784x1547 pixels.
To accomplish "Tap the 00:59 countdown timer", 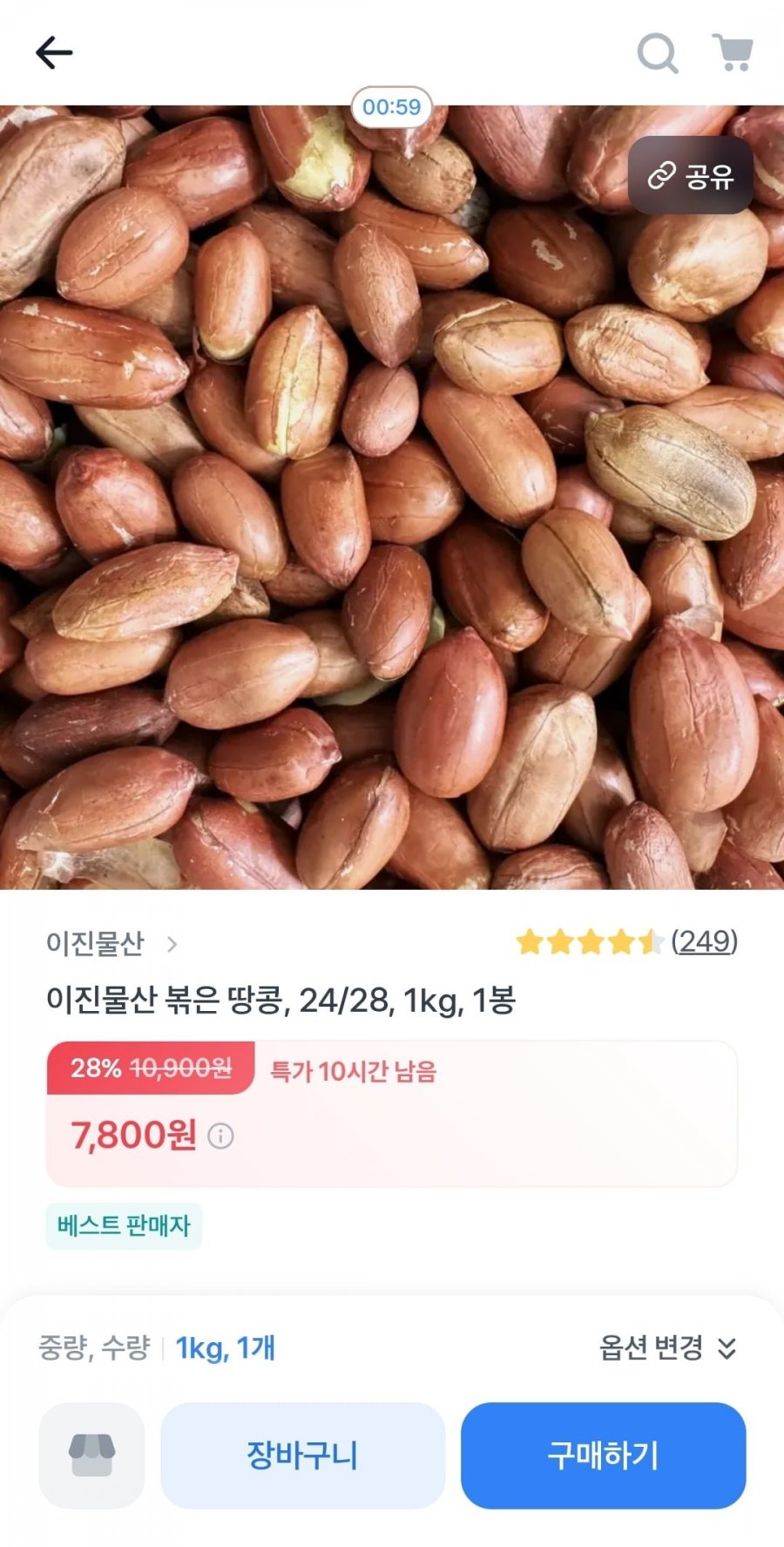I will (x=392, y=106).
